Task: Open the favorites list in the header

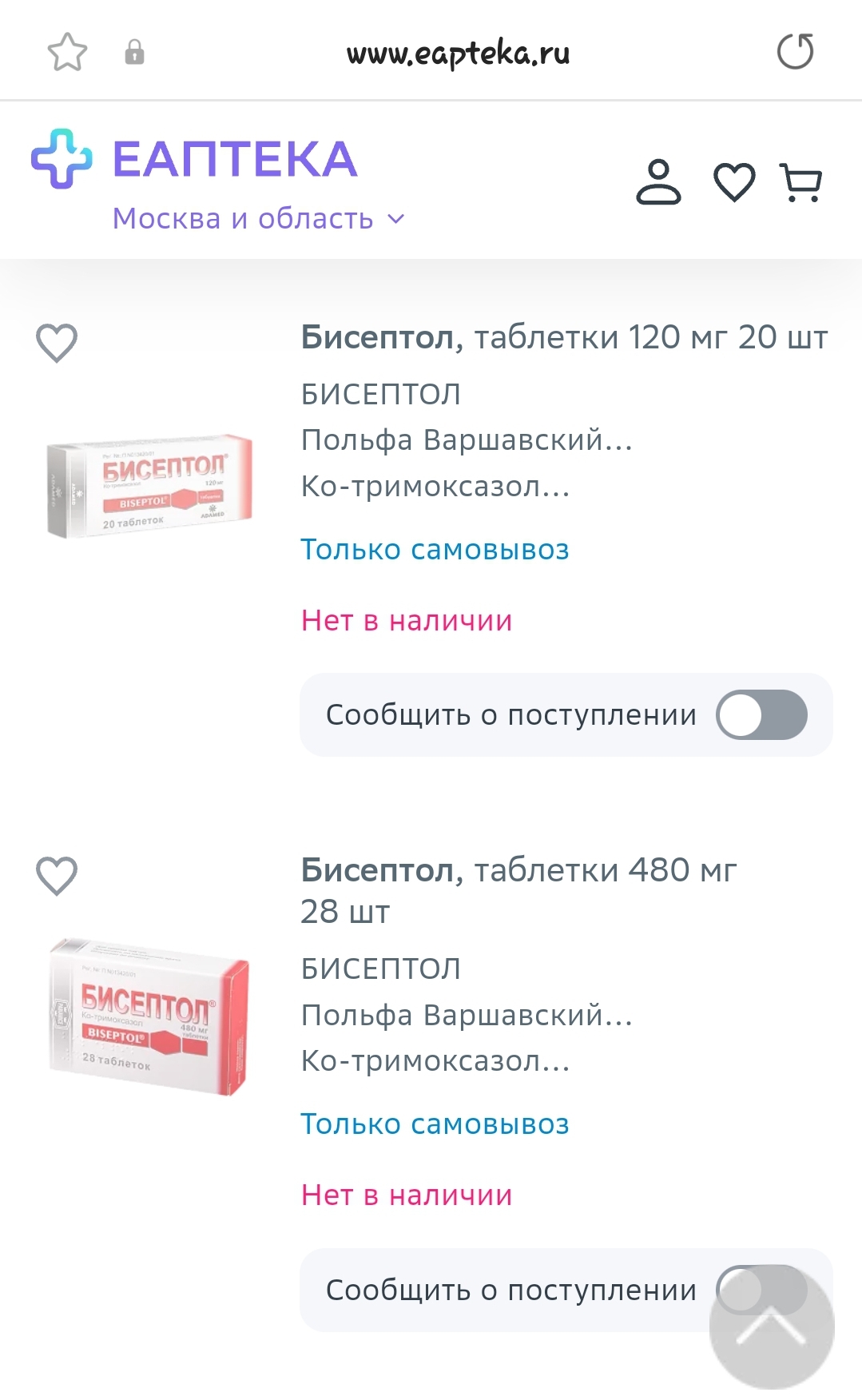Action: click(733, 182)
